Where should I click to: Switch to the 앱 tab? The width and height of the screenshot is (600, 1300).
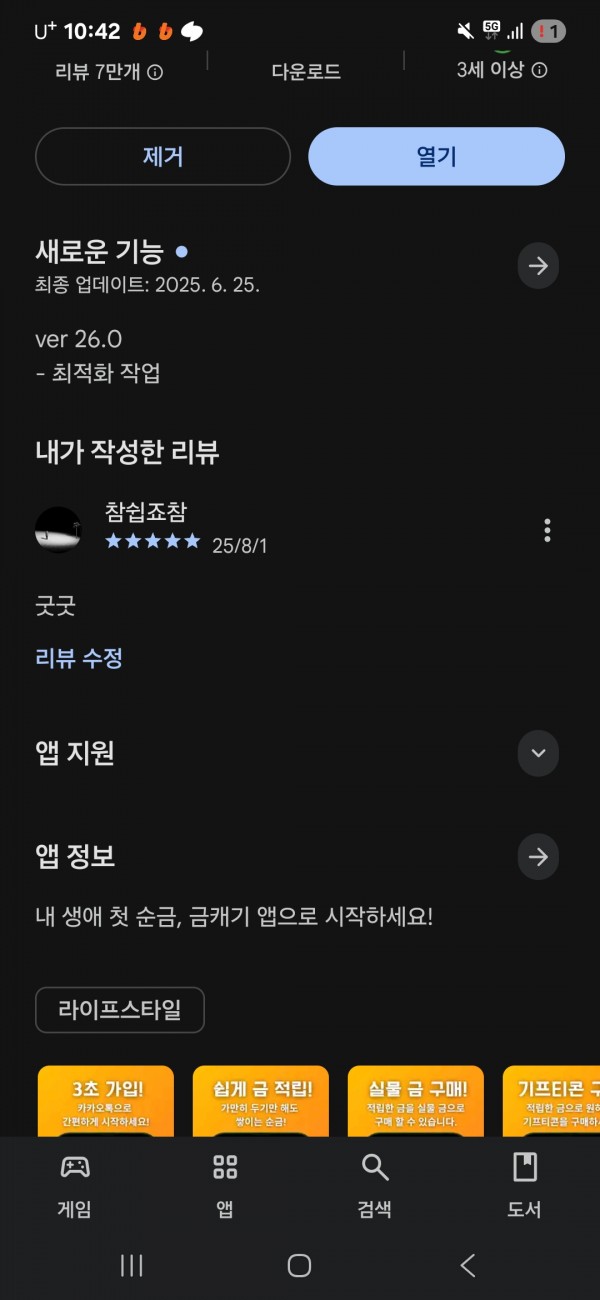[225, 1185]
